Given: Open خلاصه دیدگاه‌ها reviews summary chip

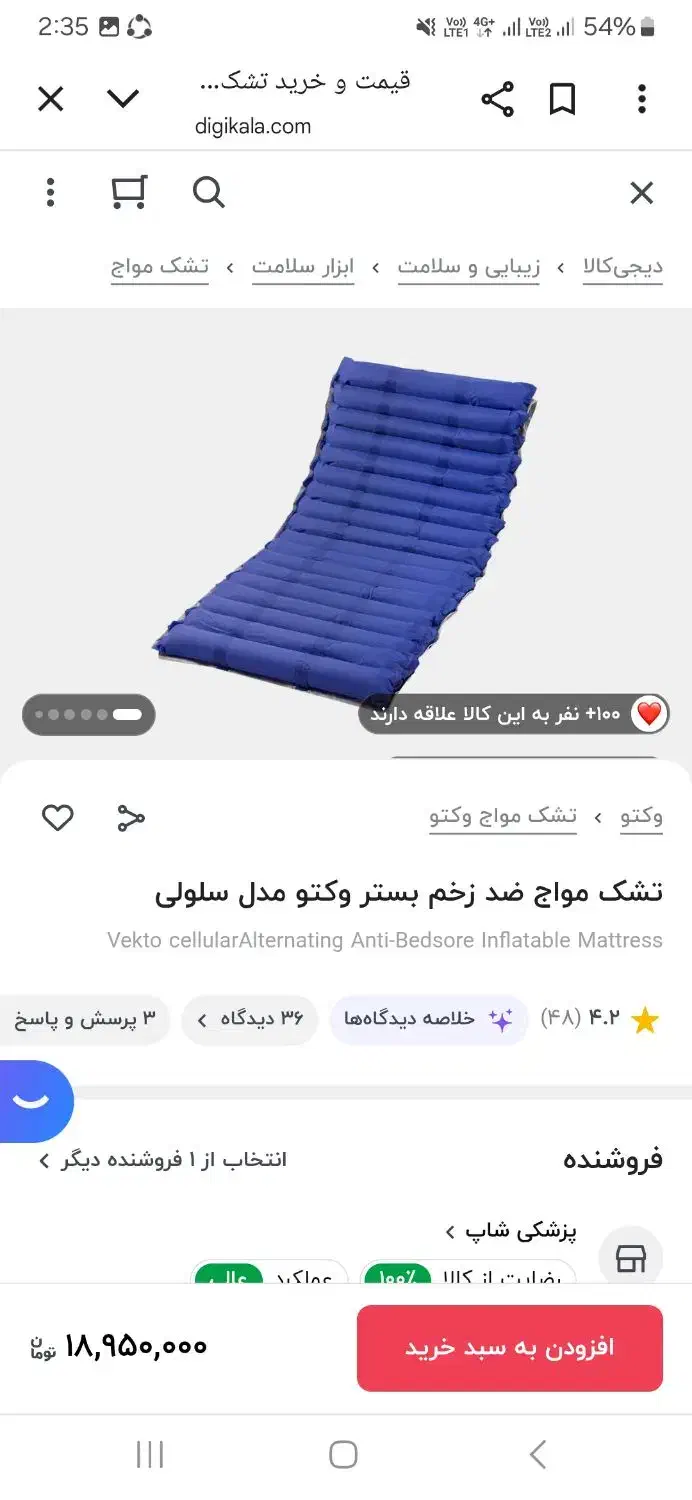Looking at the screenshot, I should tap(428, 1019).
